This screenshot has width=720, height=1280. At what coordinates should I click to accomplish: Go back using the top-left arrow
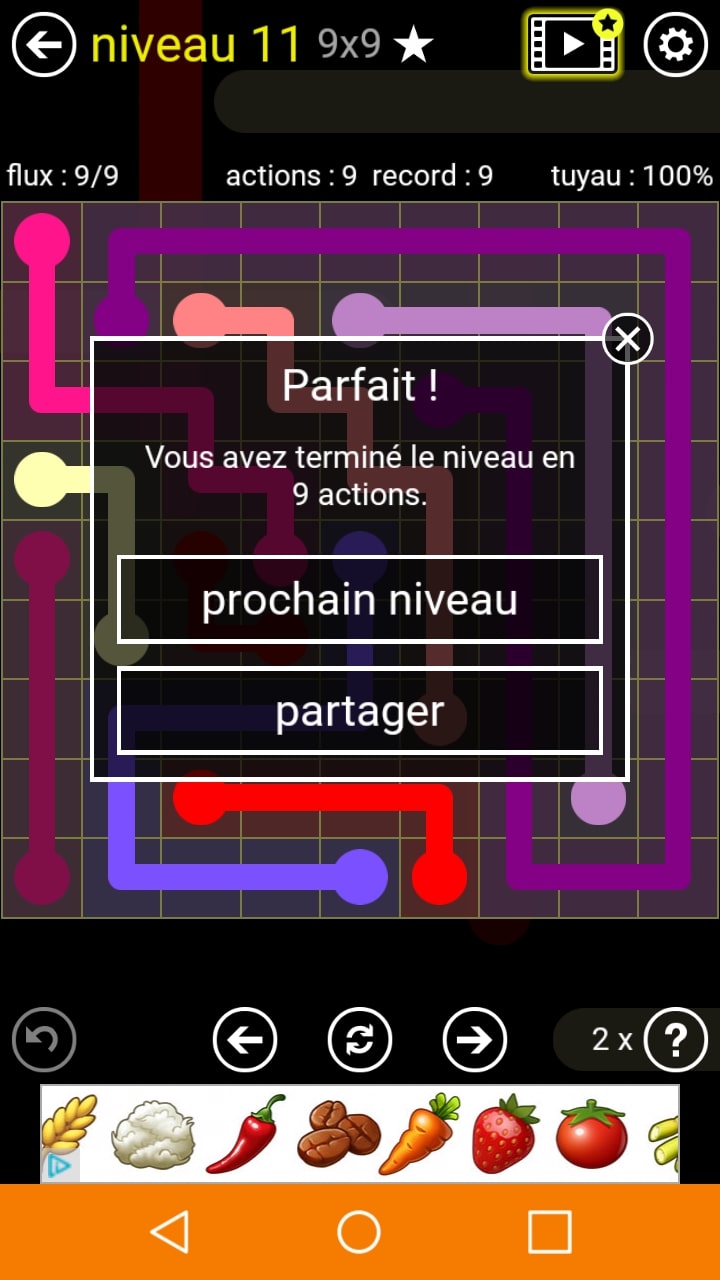click(x=44, y=45)
